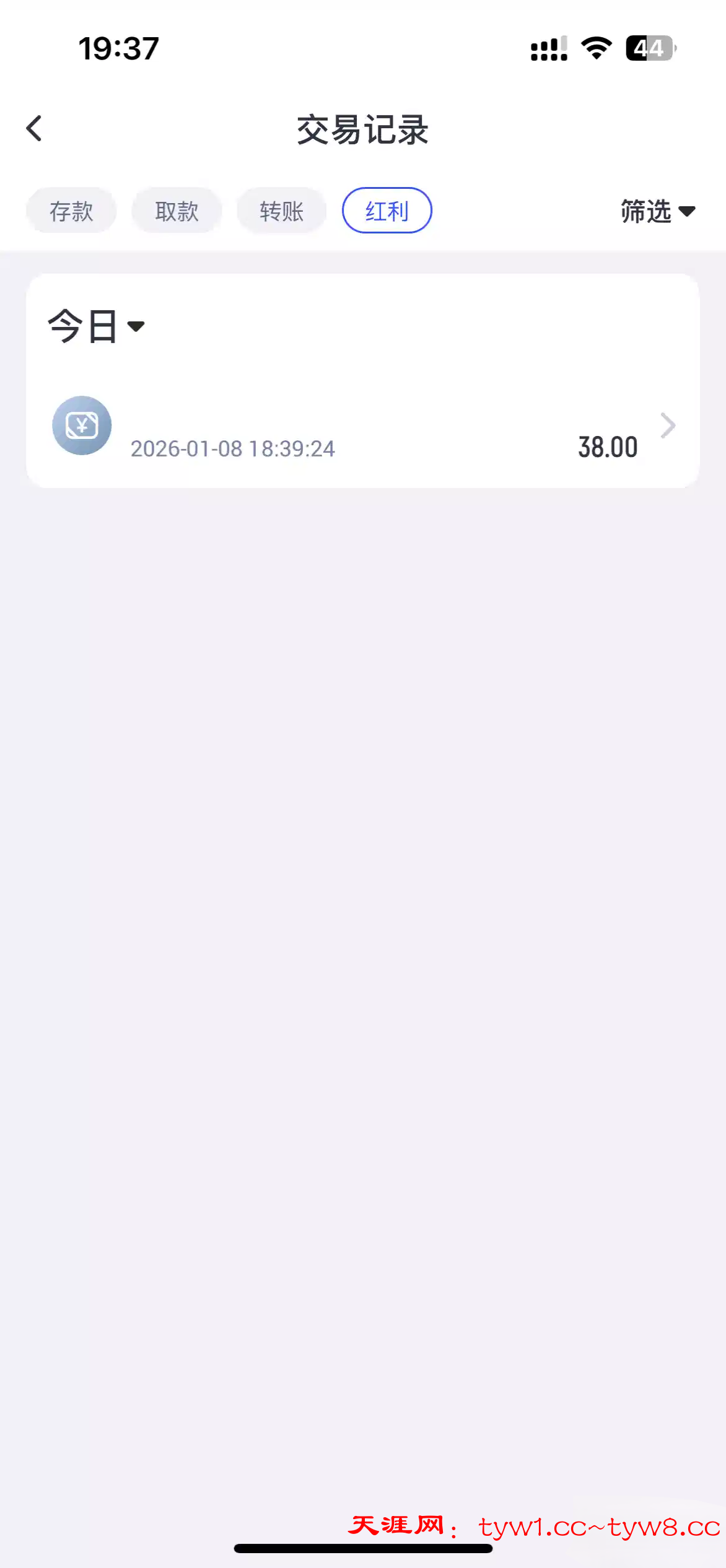
Task: Select the 红利 tab
Action: click(x=387, y=211)
